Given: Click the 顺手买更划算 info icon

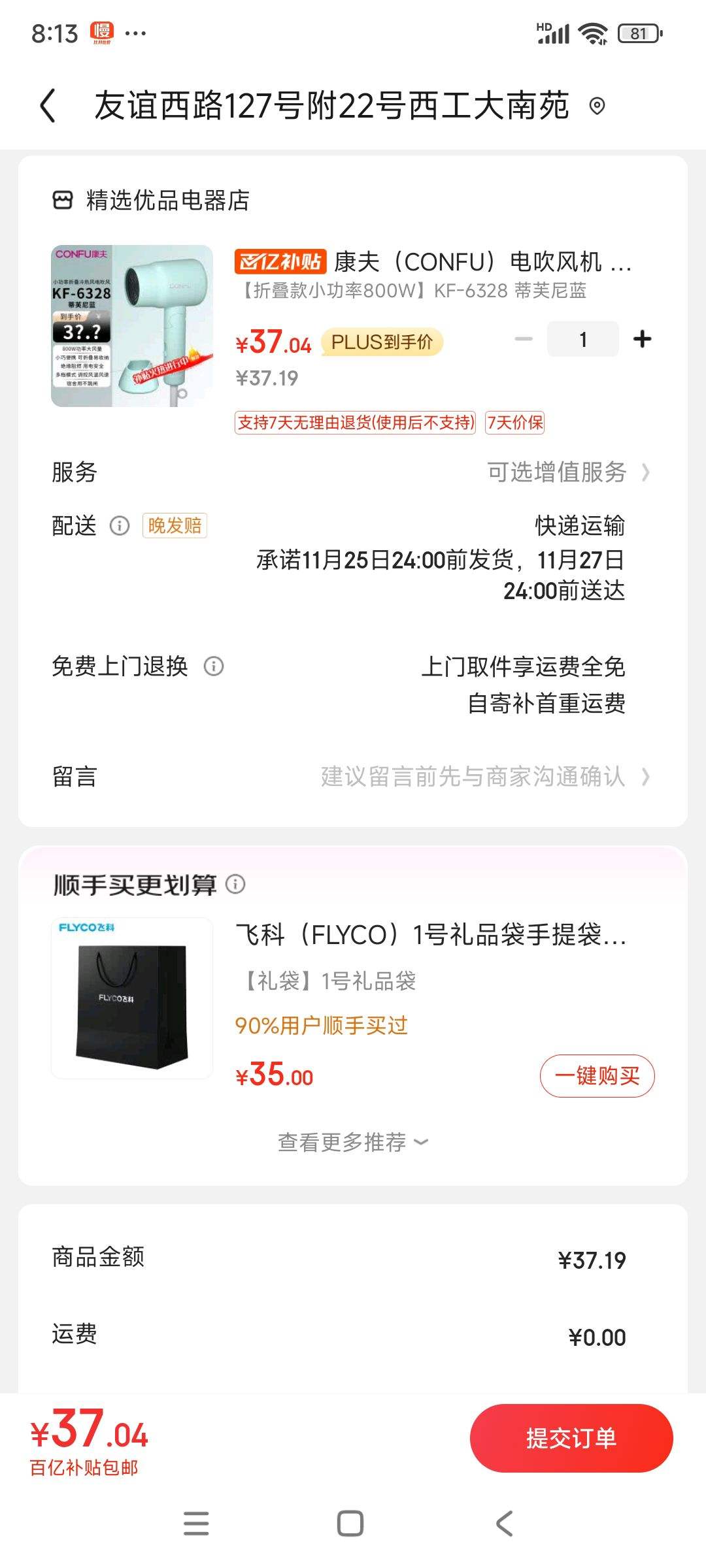Looking at the screenshot, I should [235, 885].
